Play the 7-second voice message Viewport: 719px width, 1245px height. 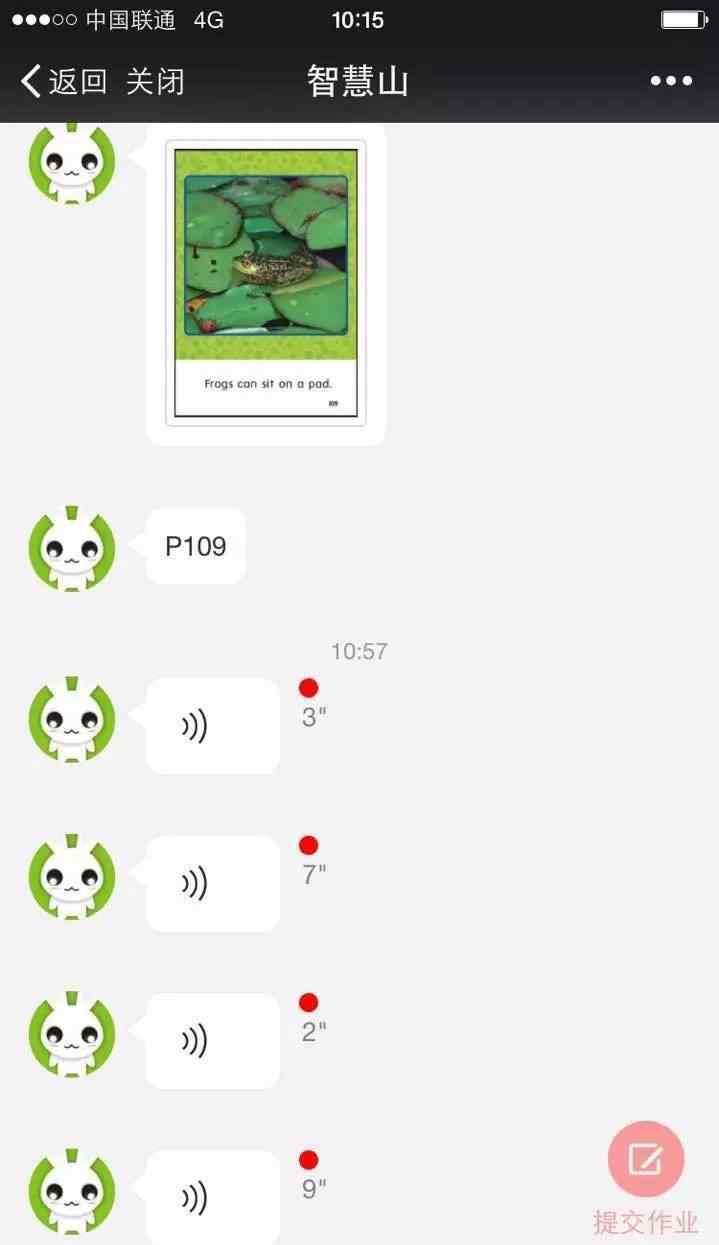click(213, 884)
